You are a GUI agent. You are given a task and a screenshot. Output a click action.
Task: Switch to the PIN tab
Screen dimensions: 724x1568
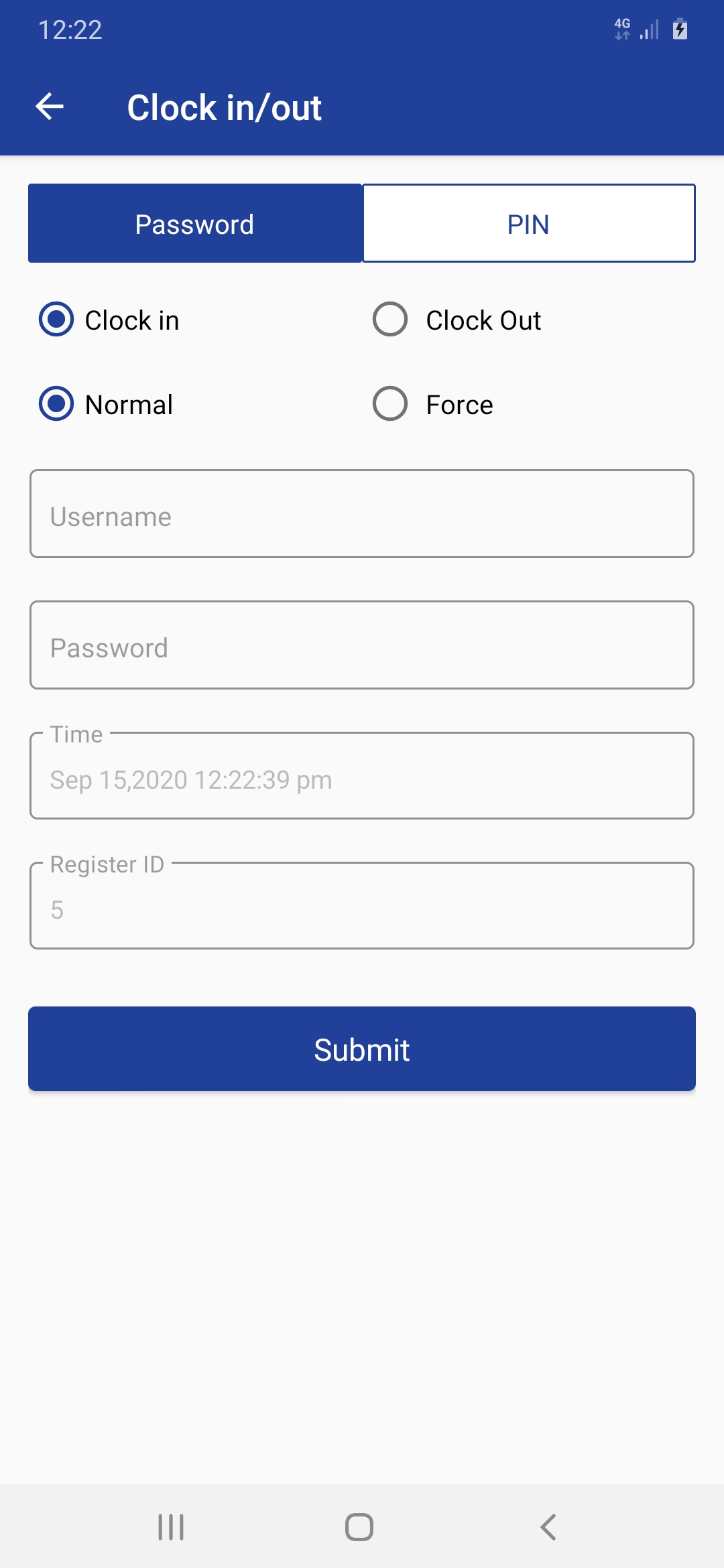(528, 224)
